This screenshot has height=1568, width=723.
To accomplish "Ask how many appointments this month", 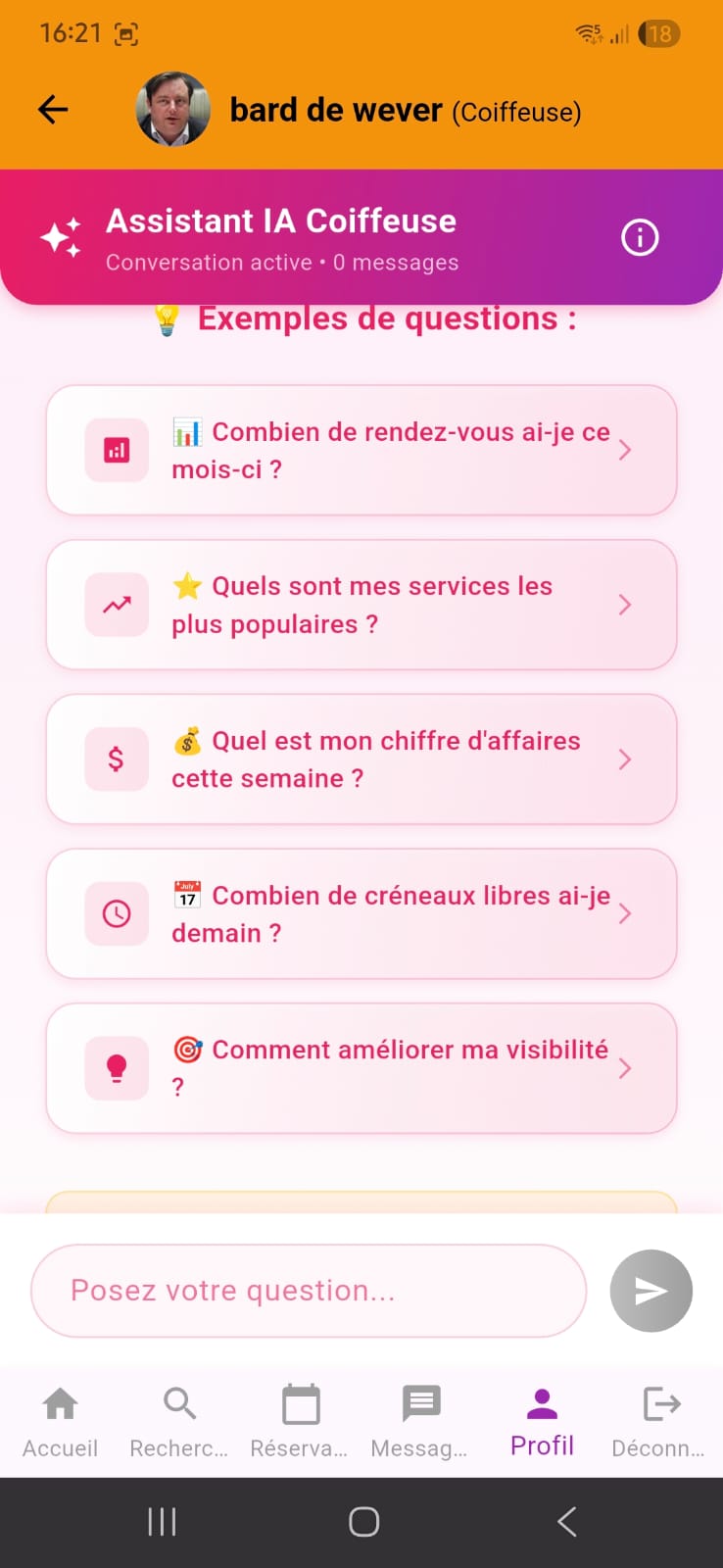I will [361, 450].
